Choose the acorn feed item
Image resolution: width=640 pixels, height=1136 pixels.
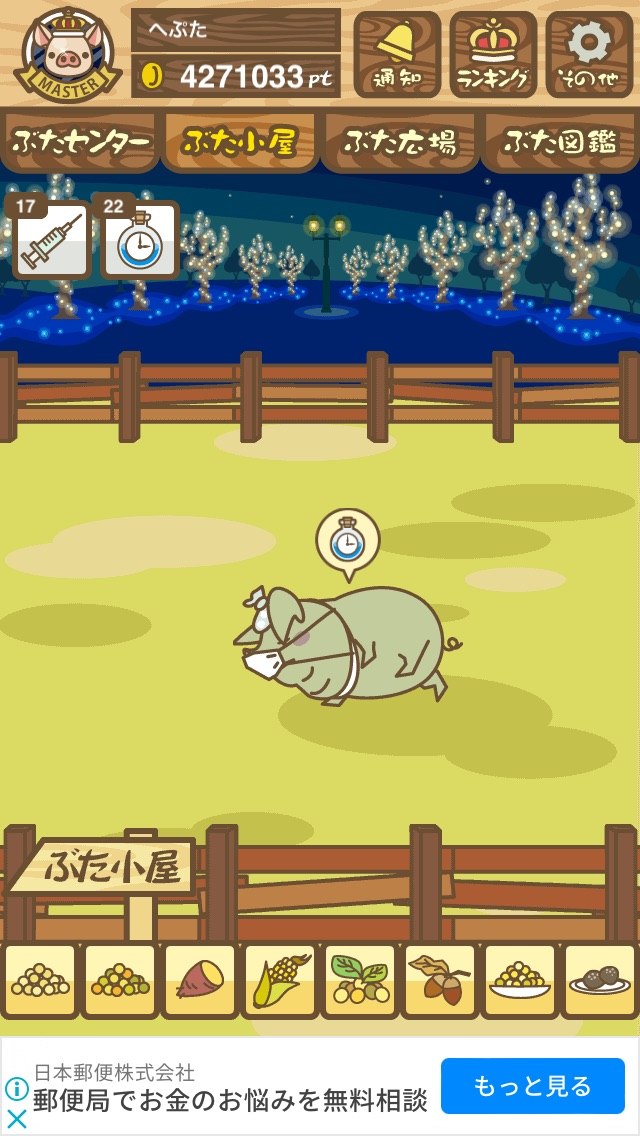tap(439, 981)
